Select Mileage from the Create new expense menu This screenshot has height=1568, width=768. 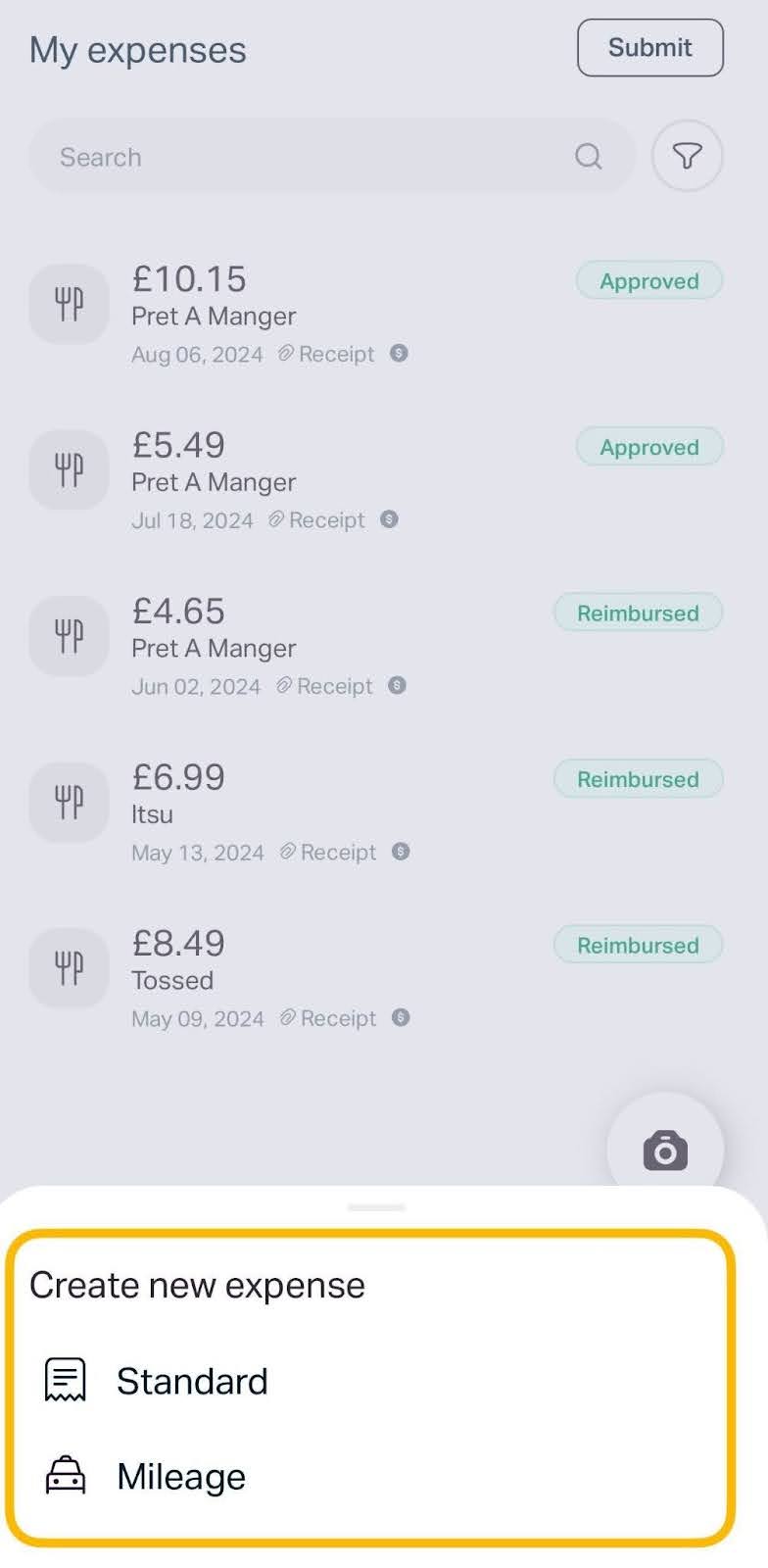pos(181,1475)
